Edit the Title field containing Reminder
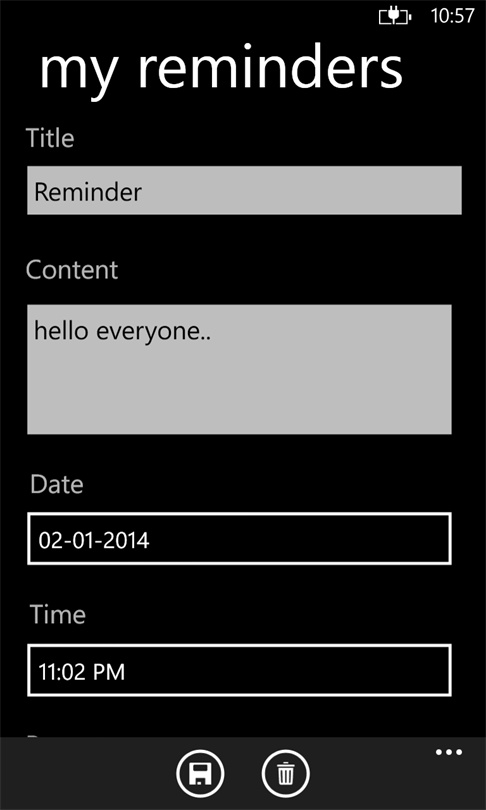The image size is (486, 810). click(244, 190)
